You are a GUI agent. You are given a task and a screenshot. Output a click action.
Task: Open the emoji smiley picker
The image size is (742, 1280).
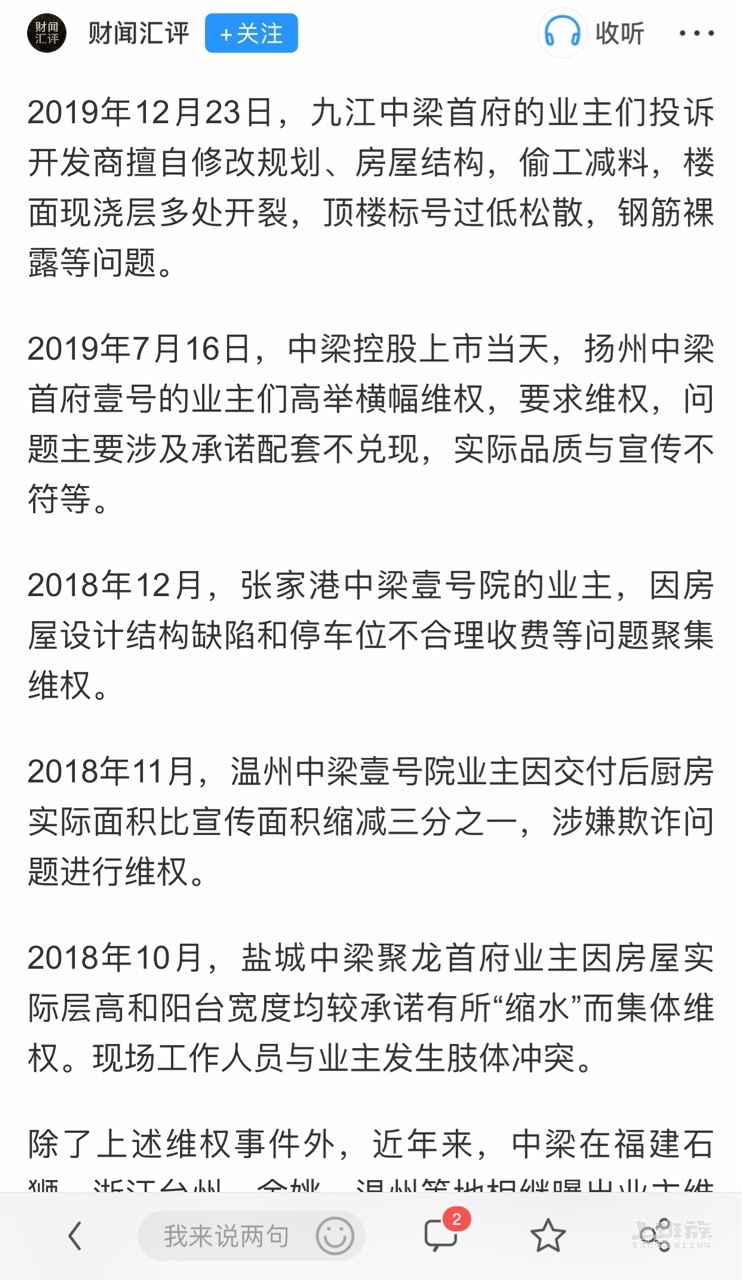pos(335,1237)
